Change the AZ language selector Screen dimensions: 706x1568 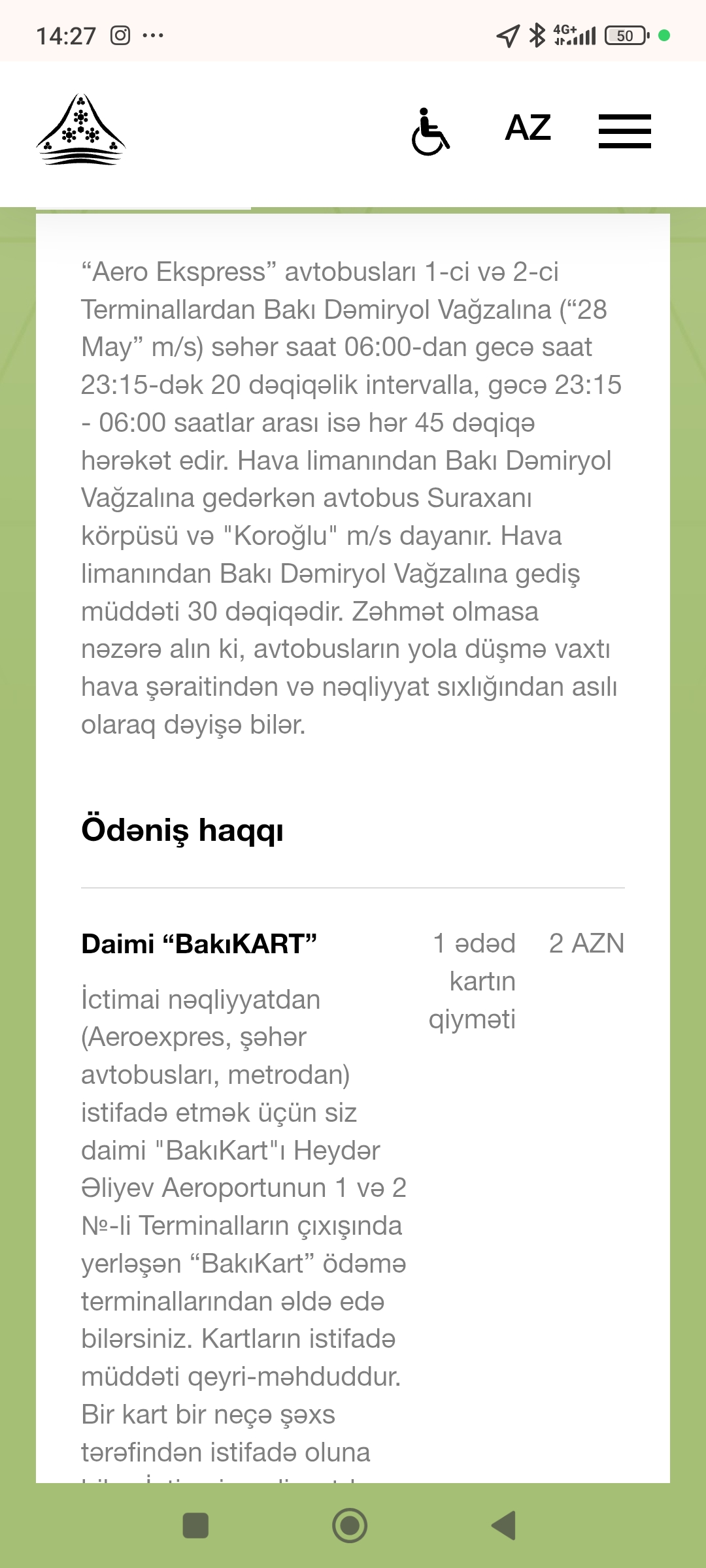point(528,128)
